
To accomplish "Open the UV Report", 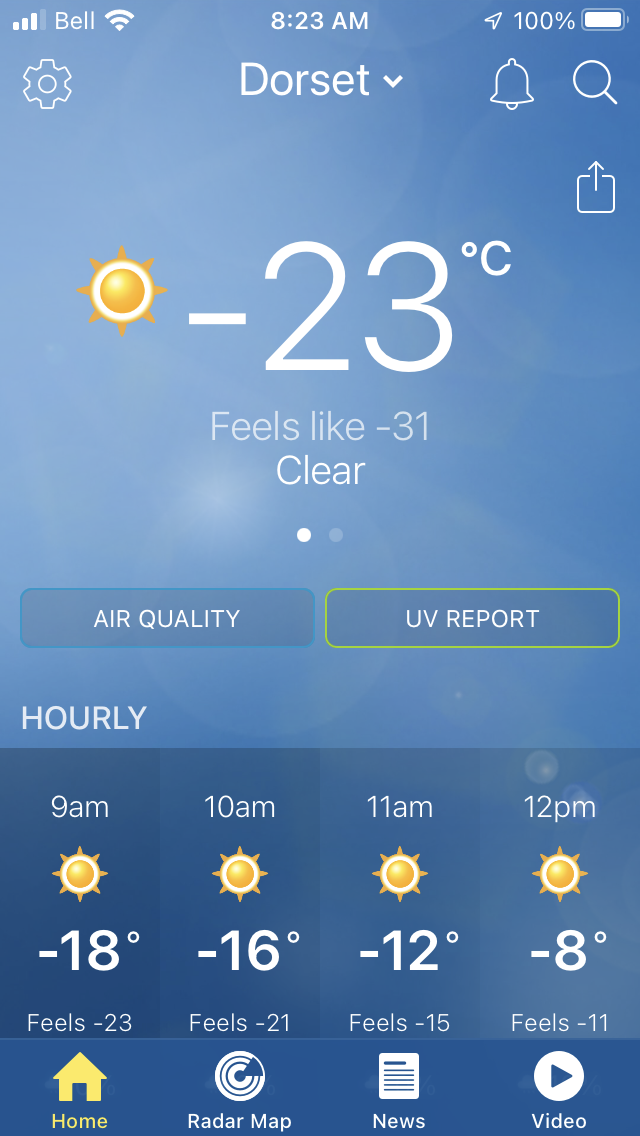I will pos(472,618).
